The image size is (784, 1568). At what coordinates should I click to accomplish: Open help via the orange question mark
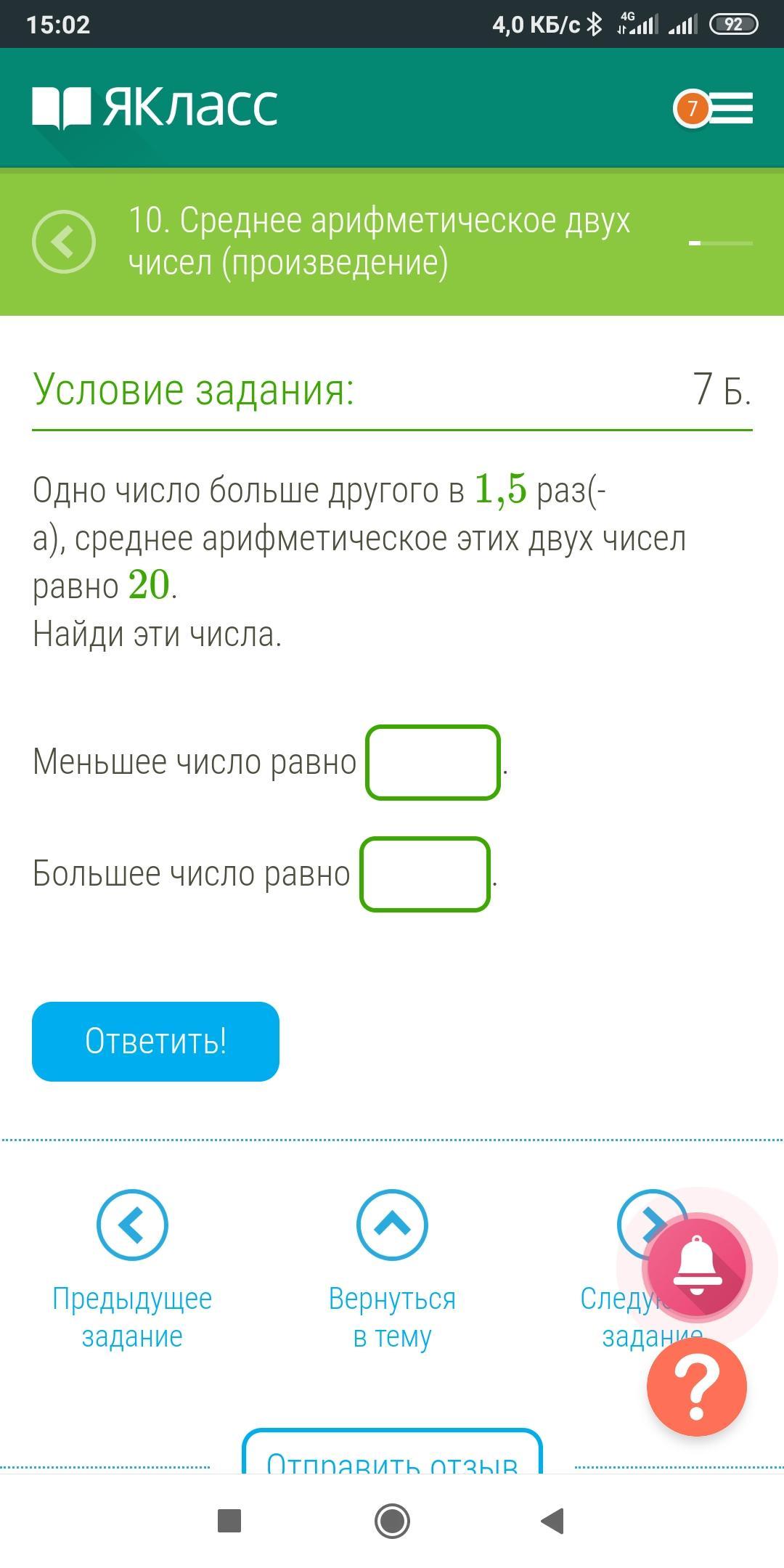697,1387
